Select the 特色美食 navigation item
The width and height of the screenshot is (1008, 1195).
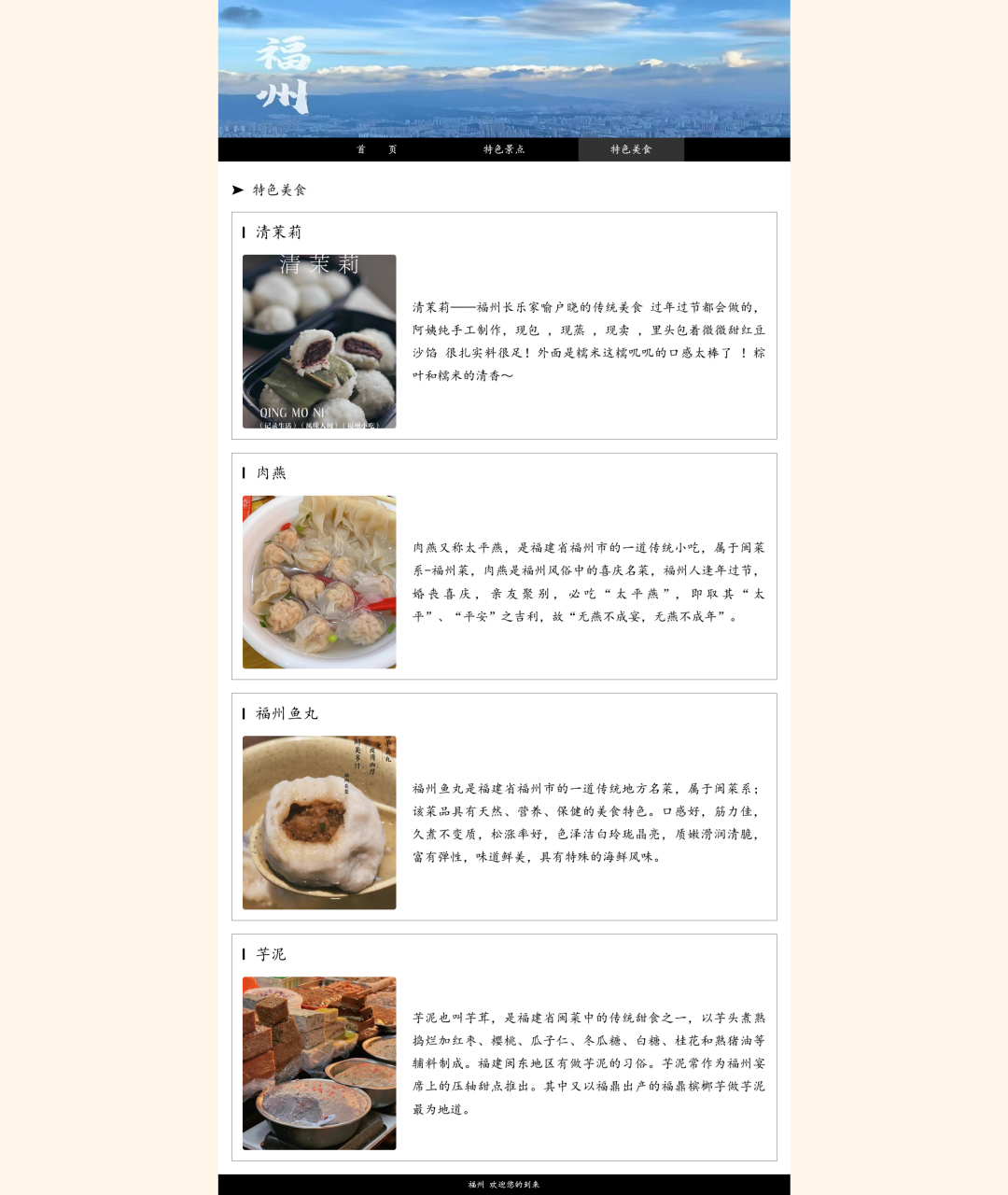[631, 149]
